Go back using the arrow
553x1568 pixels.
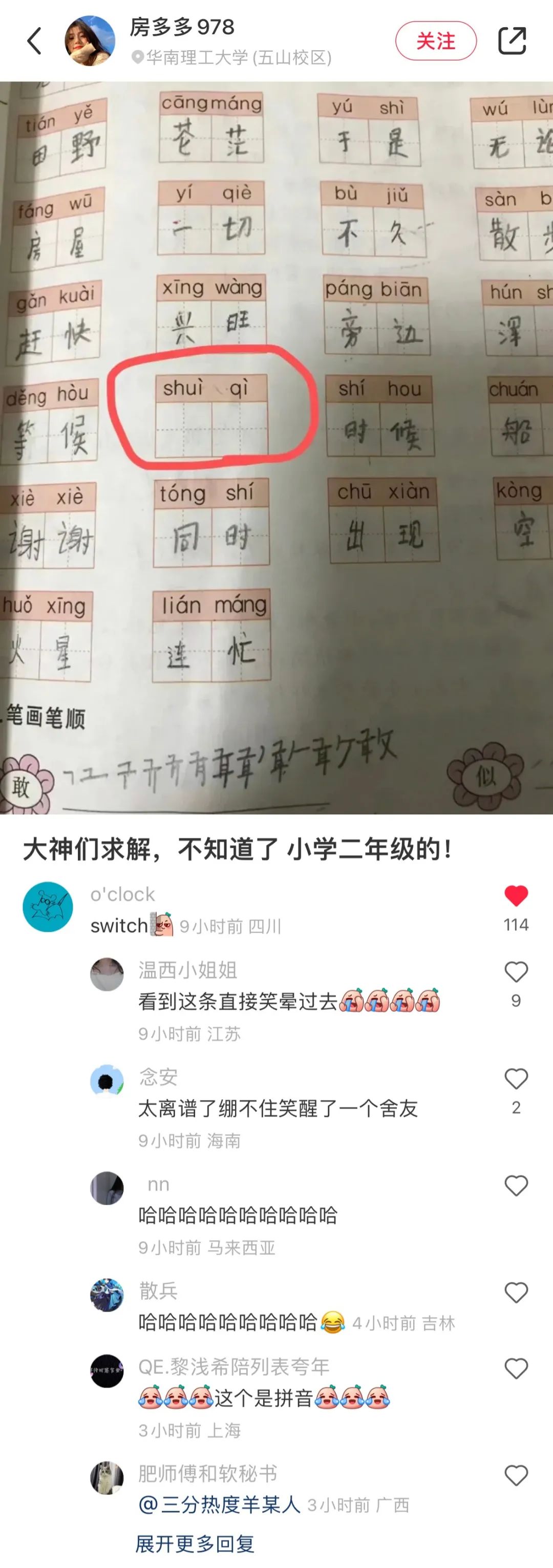pyautogui.click(x=35, y=41)
